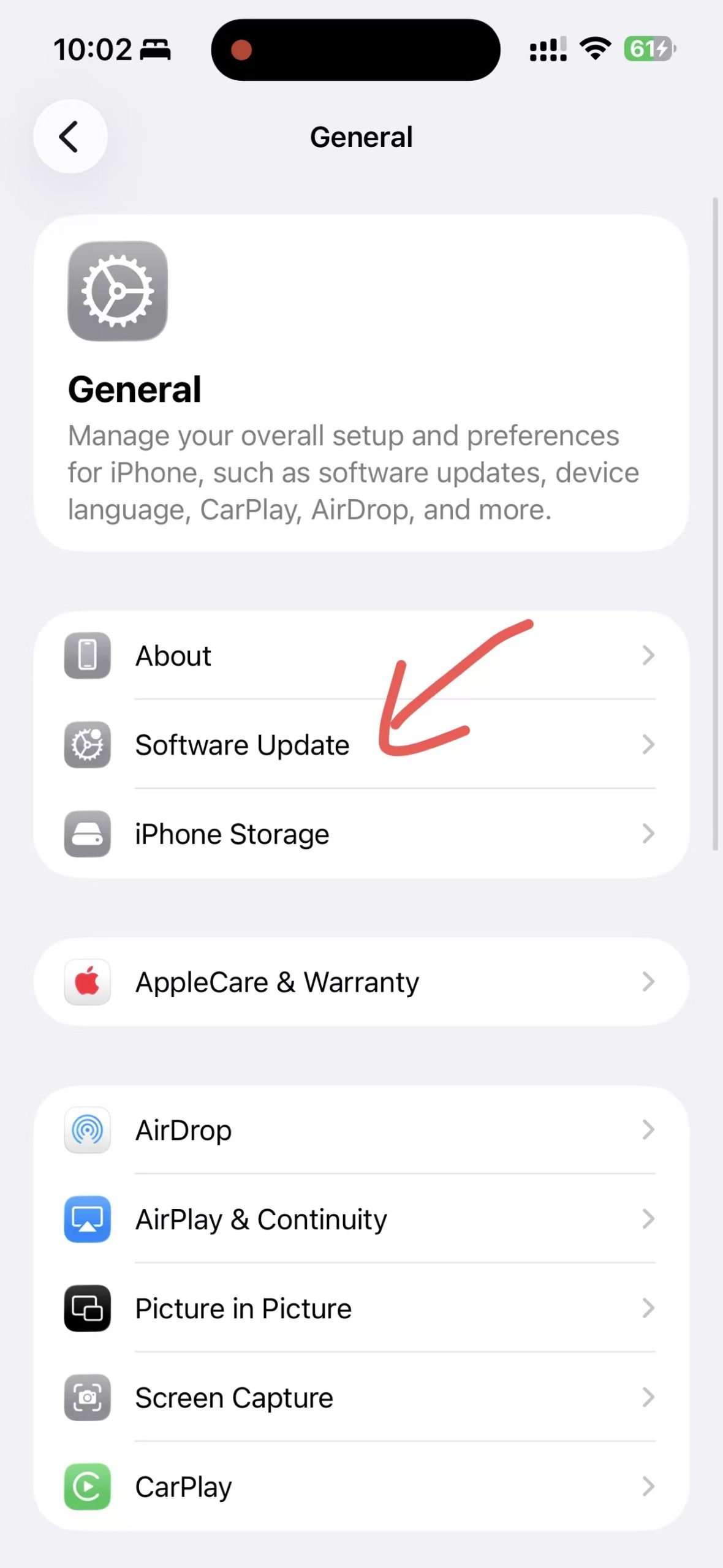This screenshot has height=1568, width=723.
Task: Select AirPlay & Continuity
Action: (362, 1219)
